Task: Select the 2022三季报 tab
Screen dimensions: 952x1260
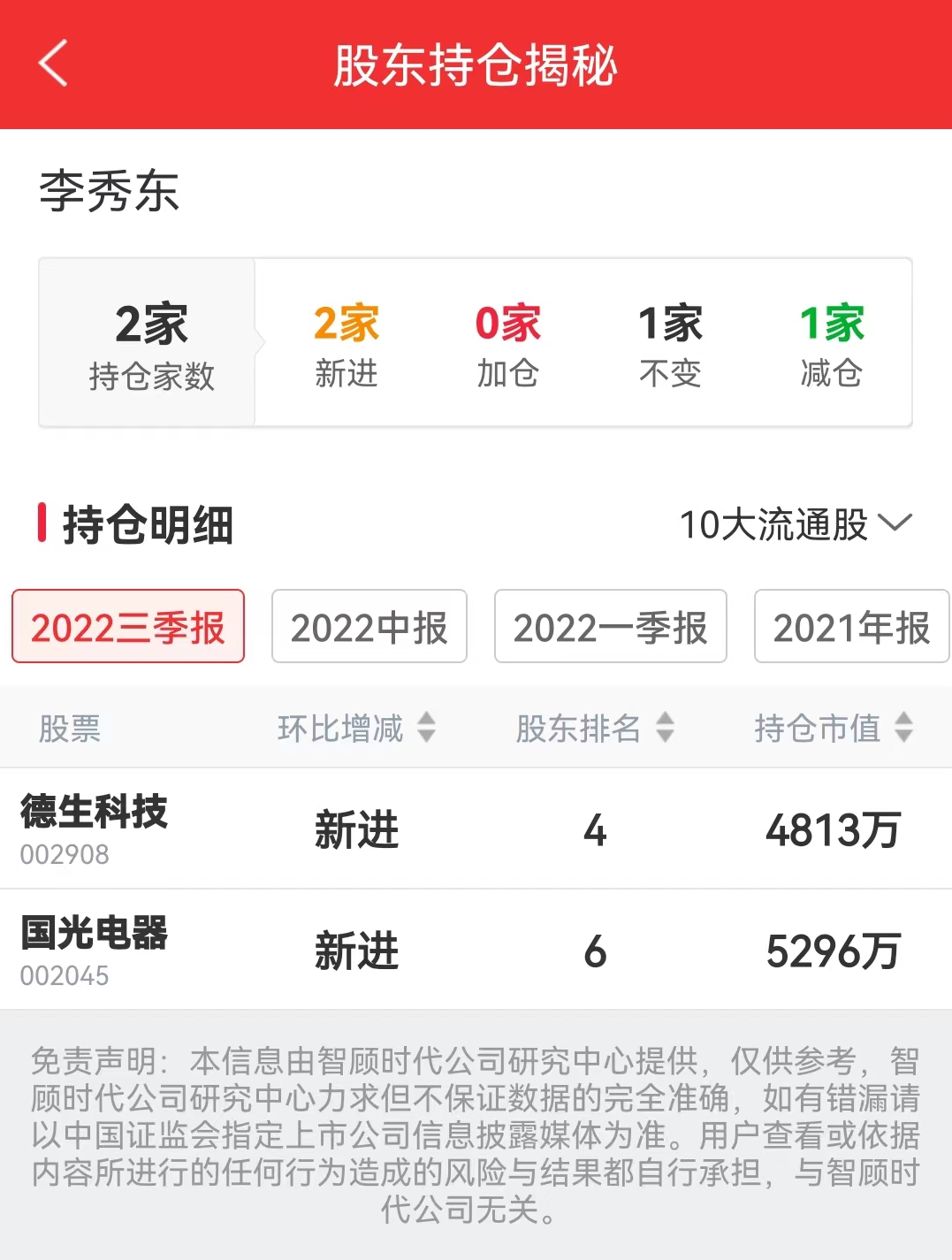Action: point(127,627)
